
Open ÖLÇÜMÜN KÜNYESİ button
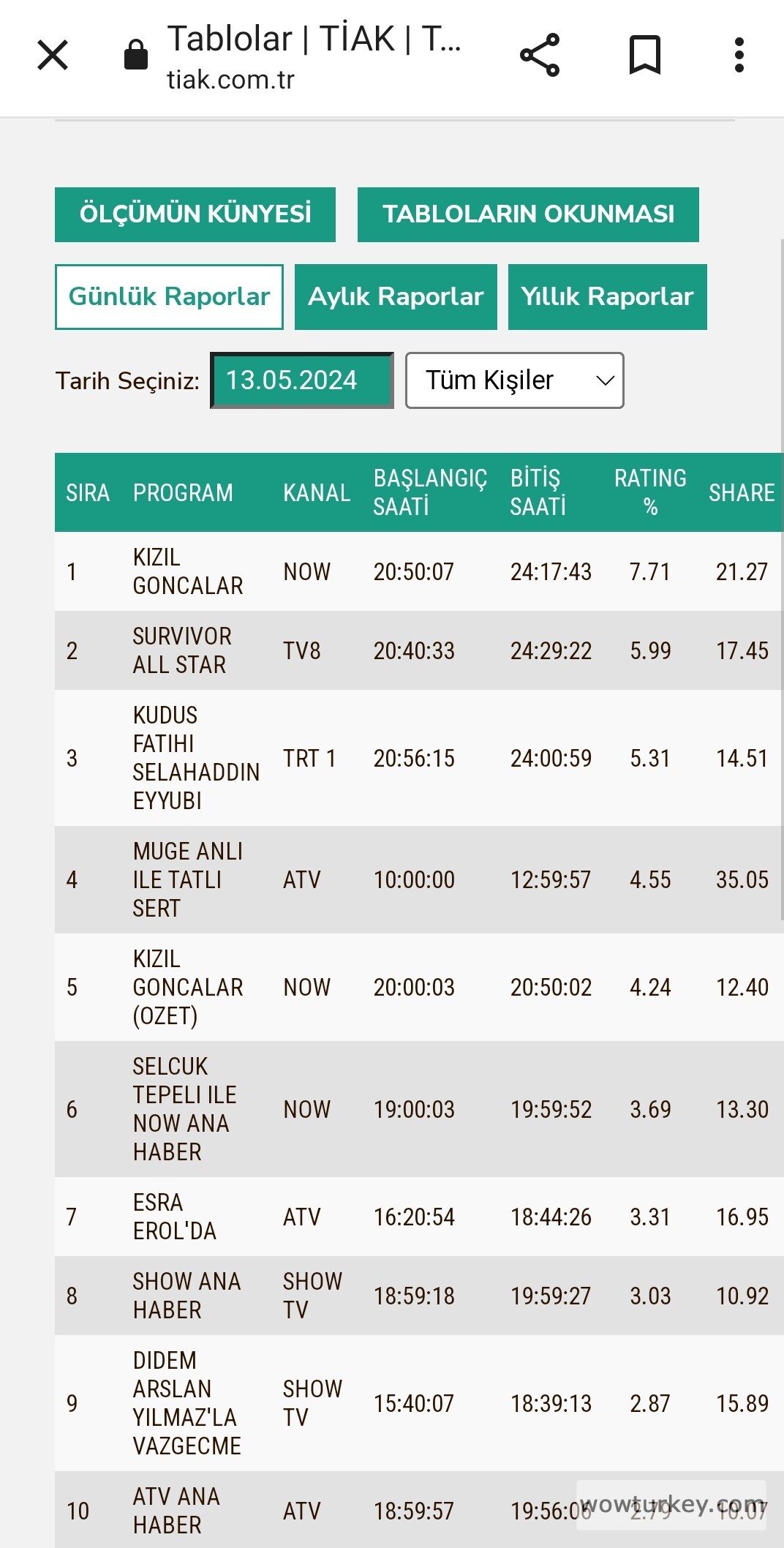point(195,214)
